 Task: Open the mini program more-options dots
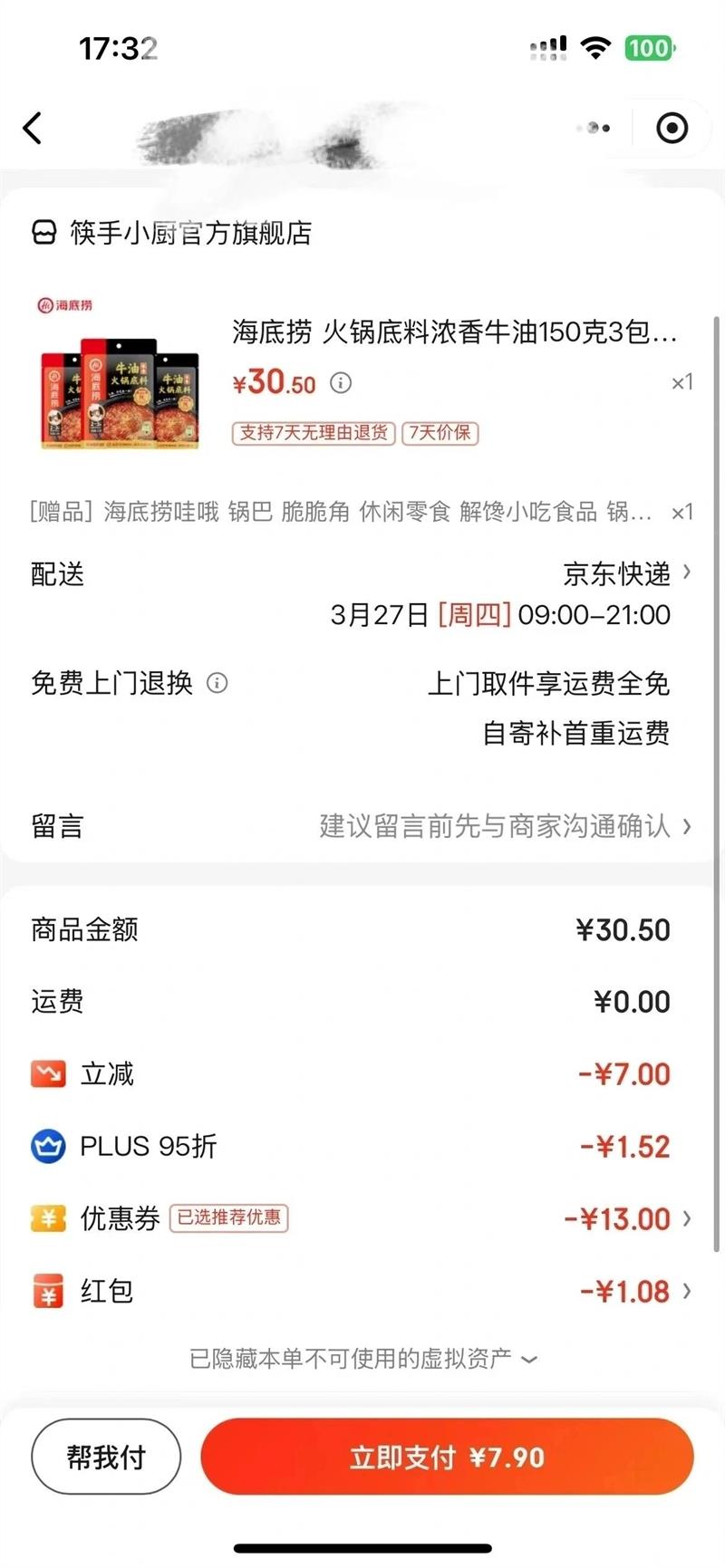pos(594,129)
